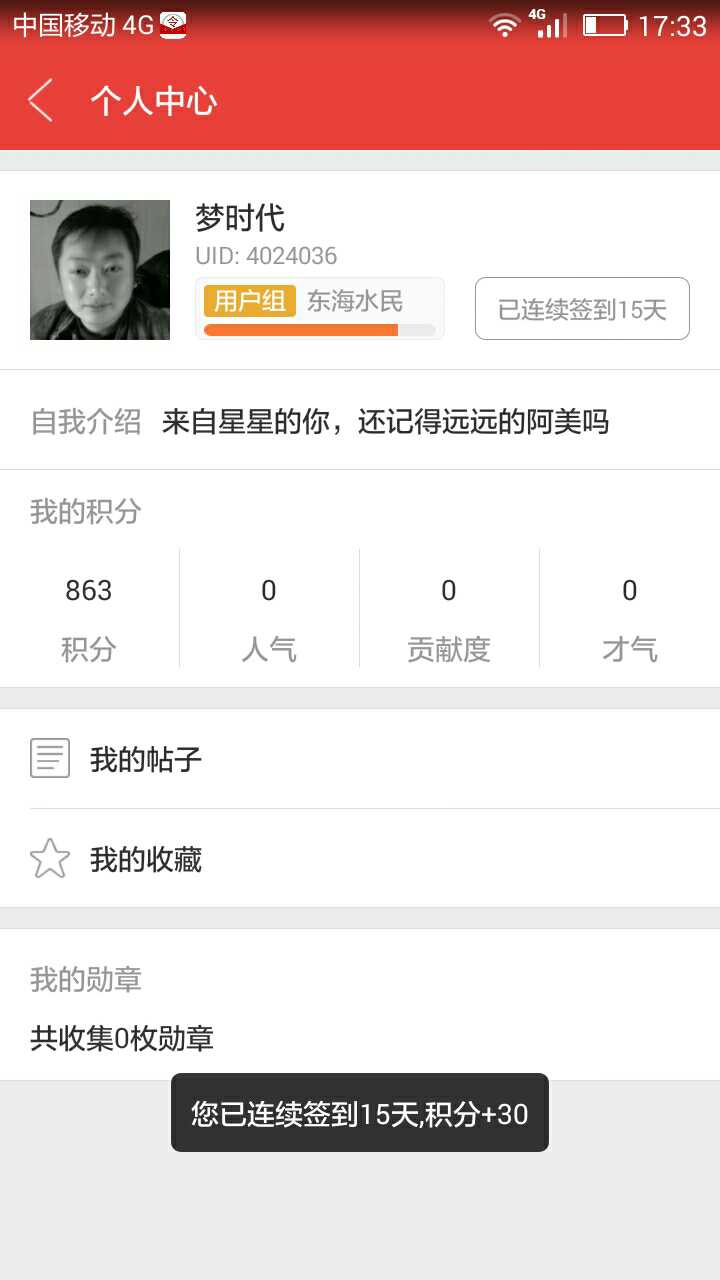Open the 自我介绍 row
Viewport: 720px width, 1280px height.
[x=360, y=421]
